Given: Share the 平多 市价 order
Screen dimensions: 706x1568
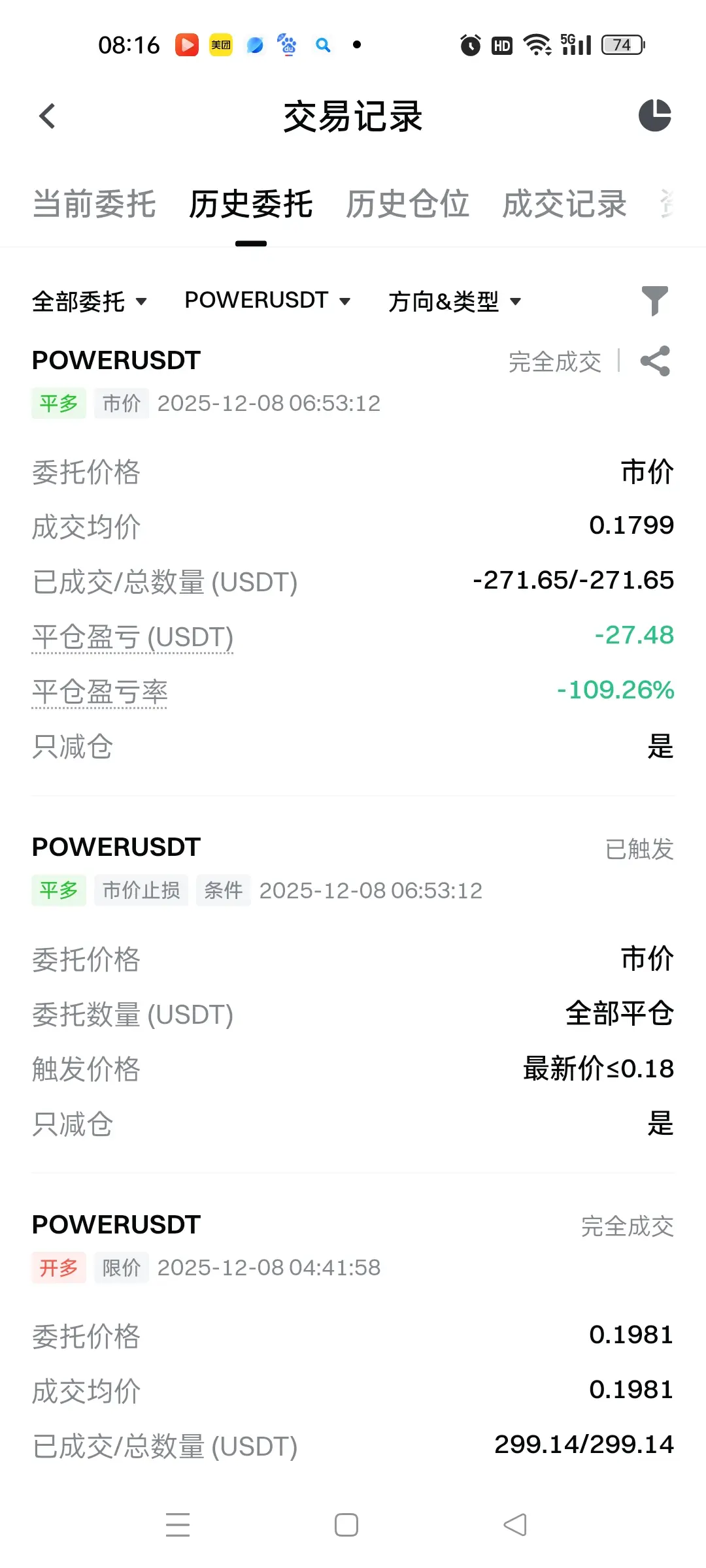Looking at the screenshot, I should pyautogui.click(x=655, y=361).
